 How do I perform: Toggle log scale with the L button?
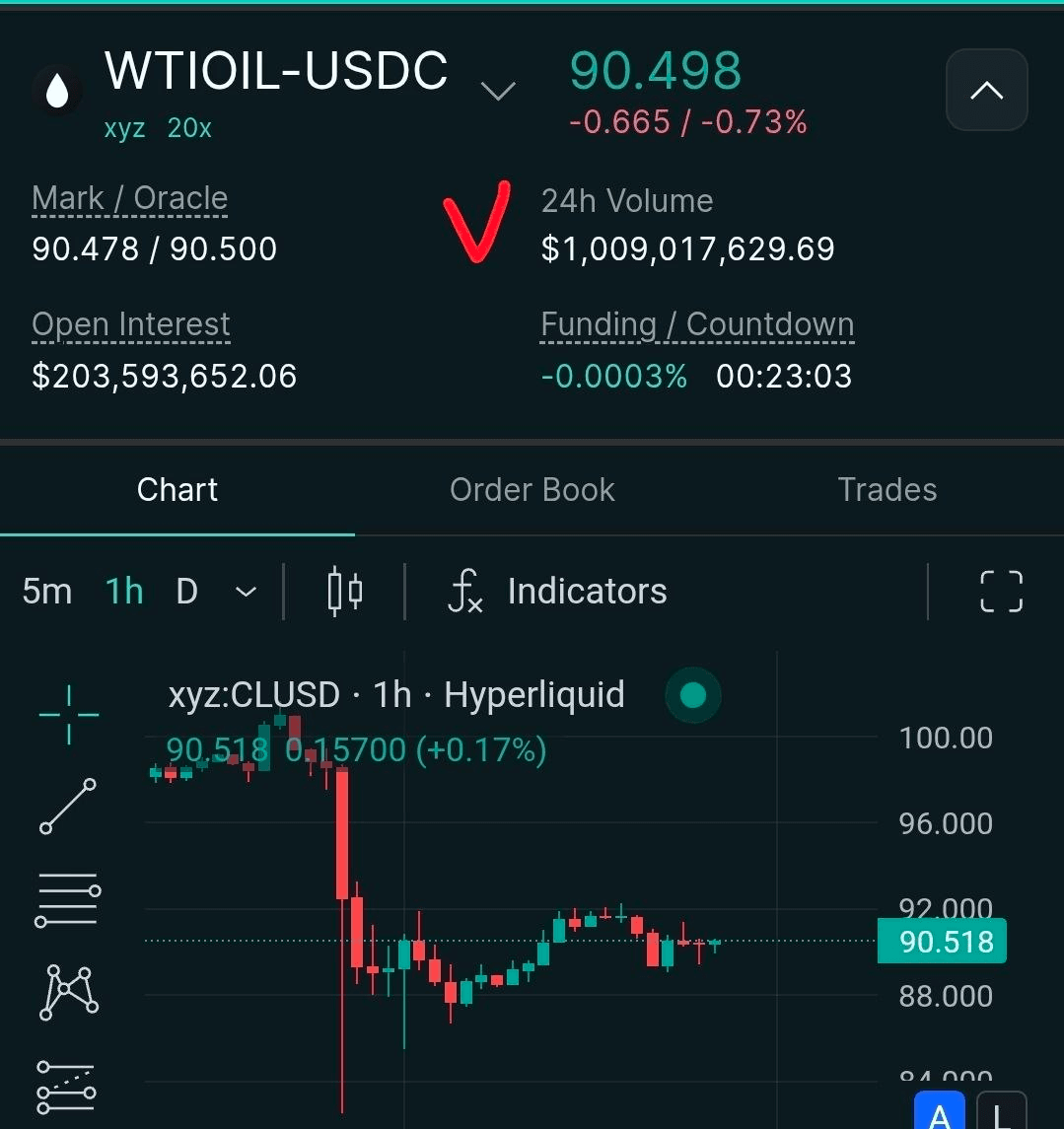[x=1001, y=1112]
